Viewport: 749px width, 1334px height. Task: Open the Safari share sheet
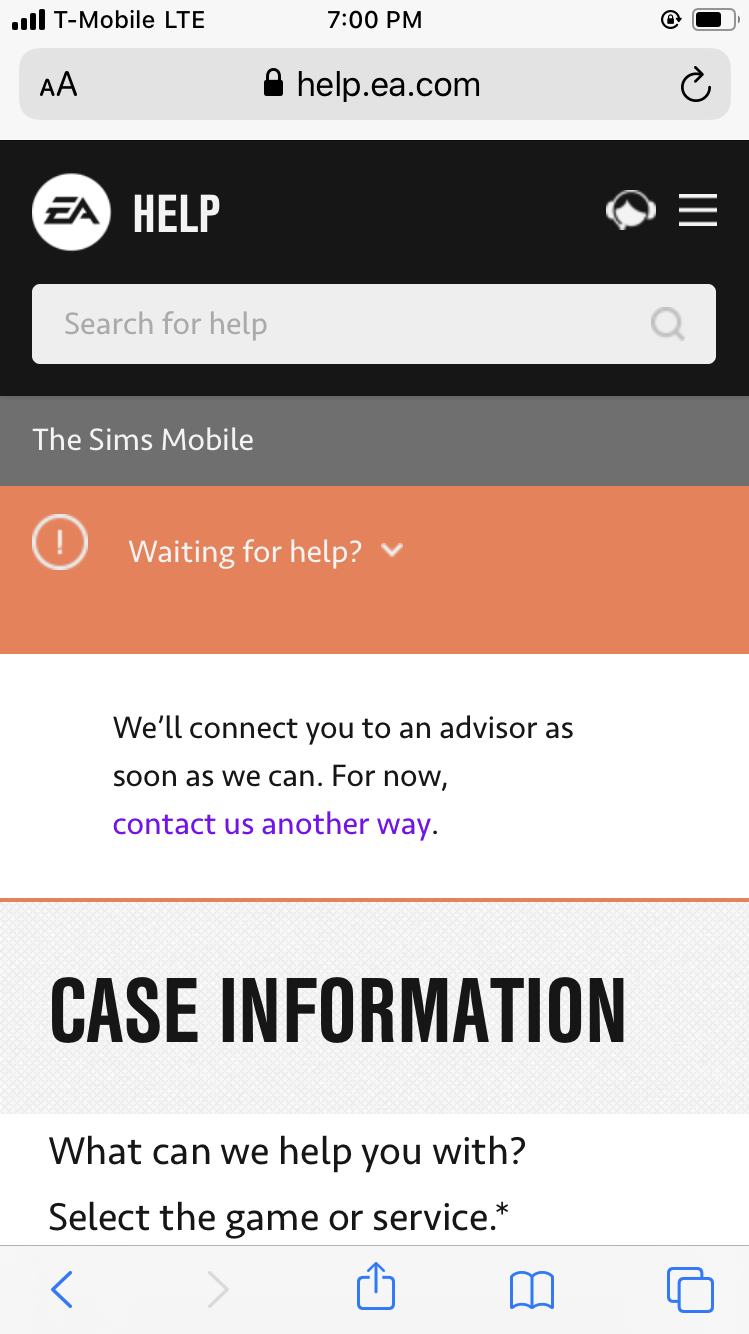[x=376, y=1286]
